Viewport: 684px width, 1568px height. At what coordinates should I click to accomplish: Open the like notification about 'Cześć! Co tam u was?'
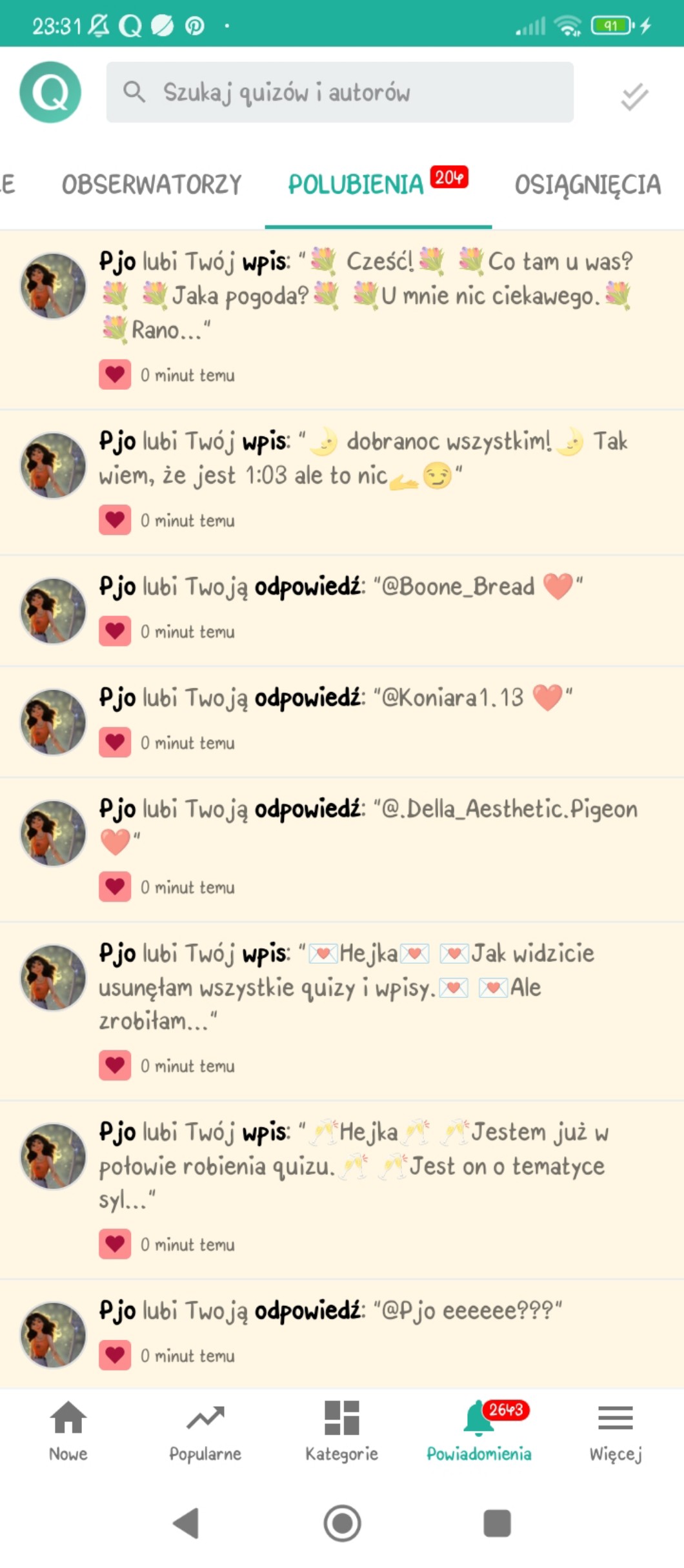(365, 296)
